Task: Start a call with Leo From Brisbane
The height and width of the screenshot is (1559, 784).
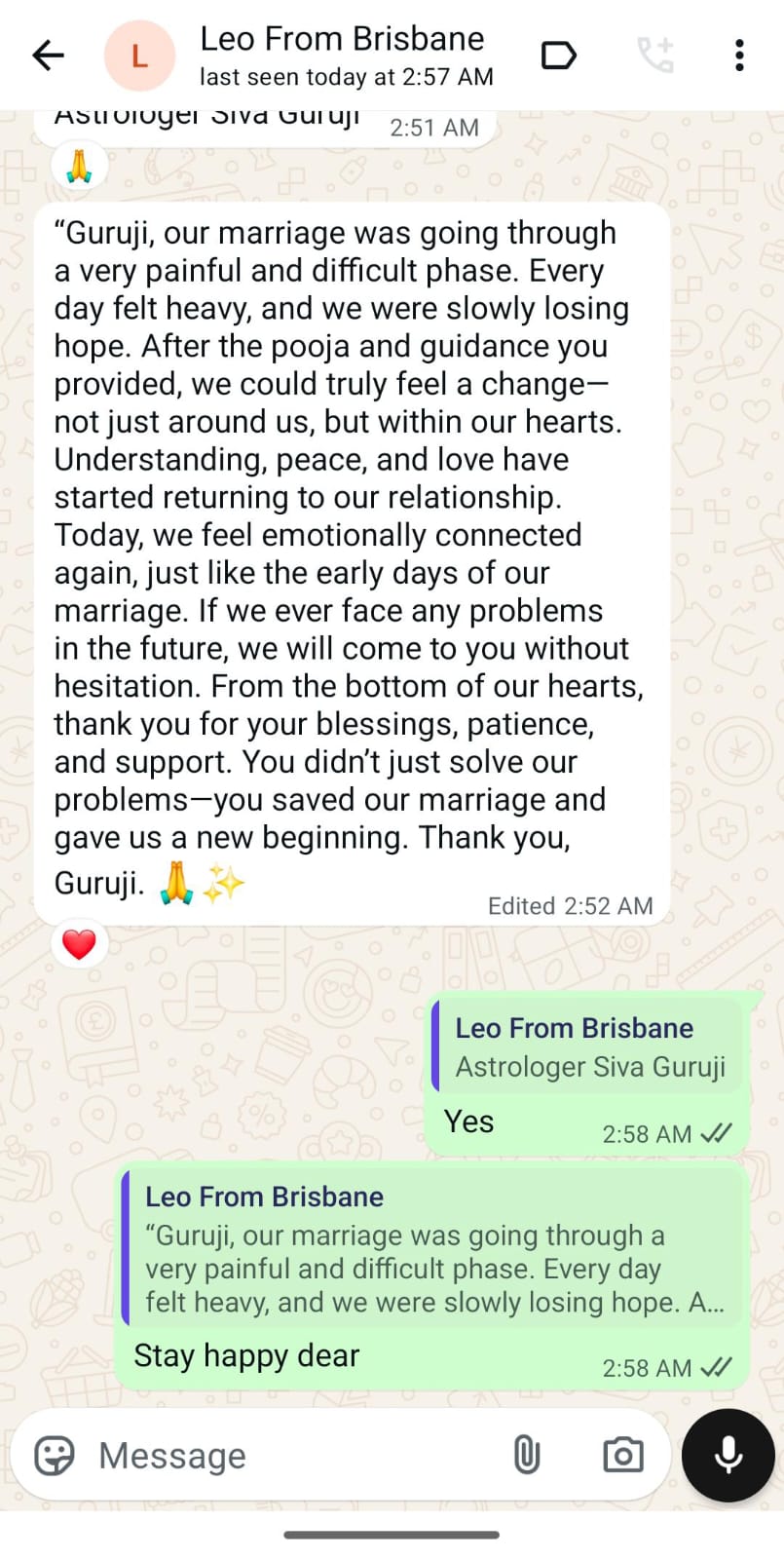Action: [654, 56]
